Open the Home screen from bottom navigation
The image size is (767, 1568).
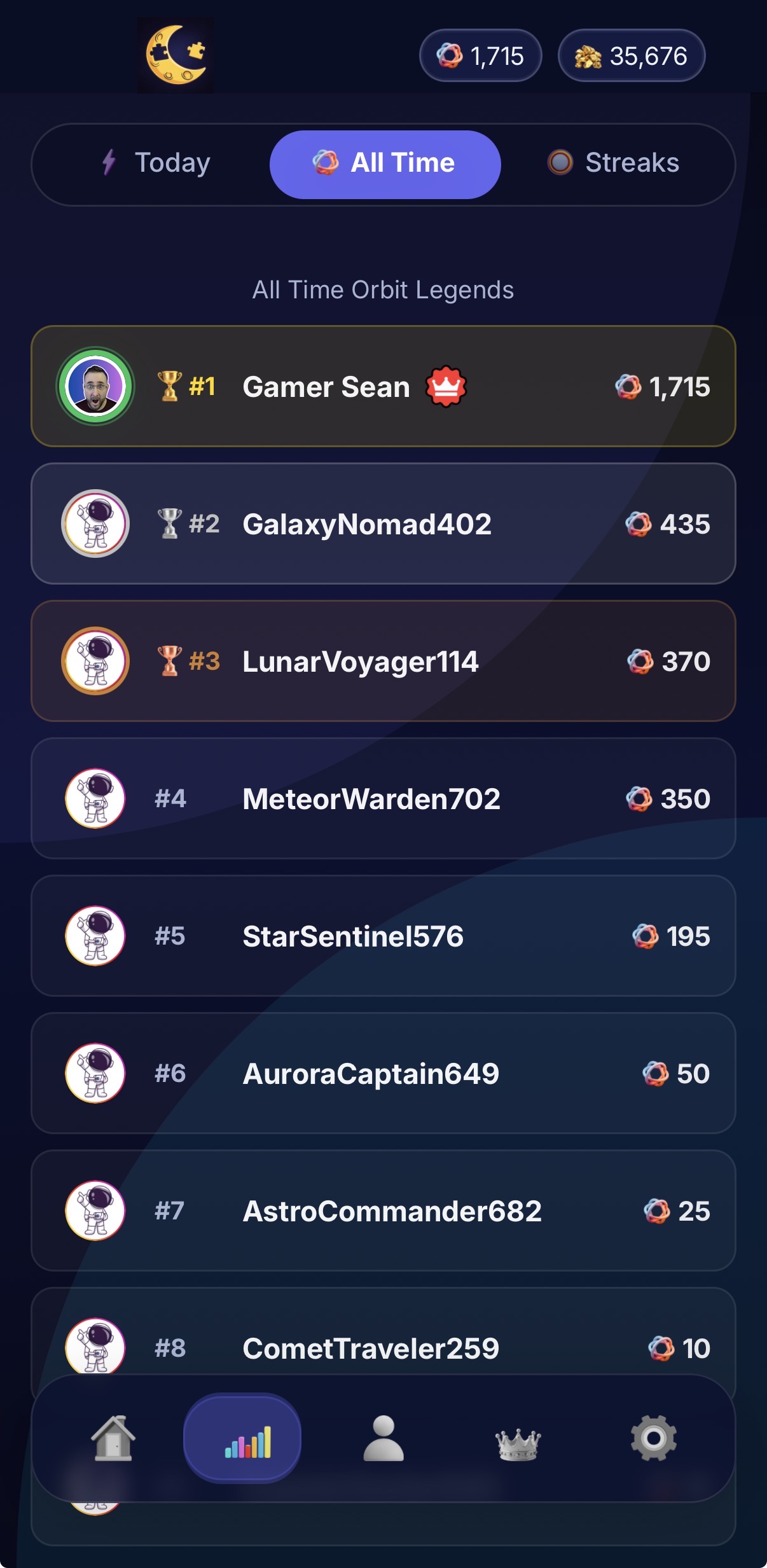[x=113, y=1438]
